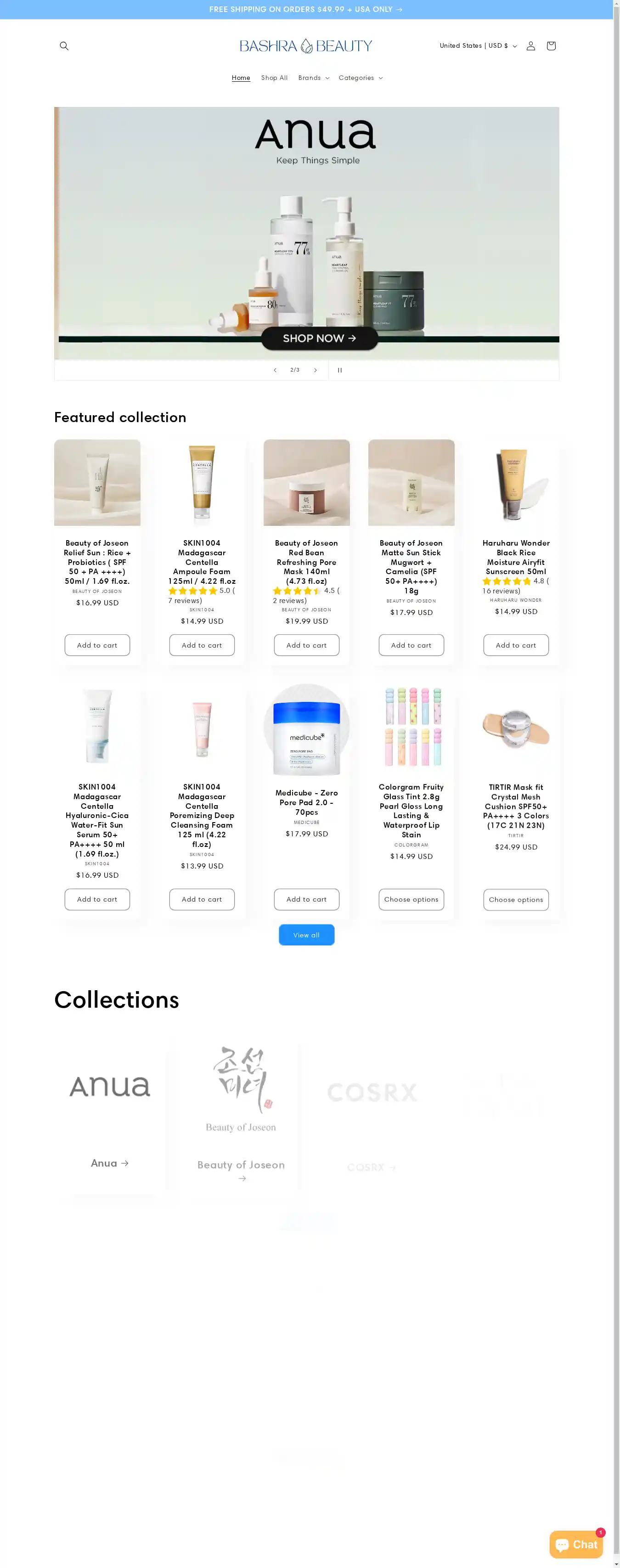Screen dimensions: 620x1568
Task: Open the account login icon
Action: [x=530, y=45]
